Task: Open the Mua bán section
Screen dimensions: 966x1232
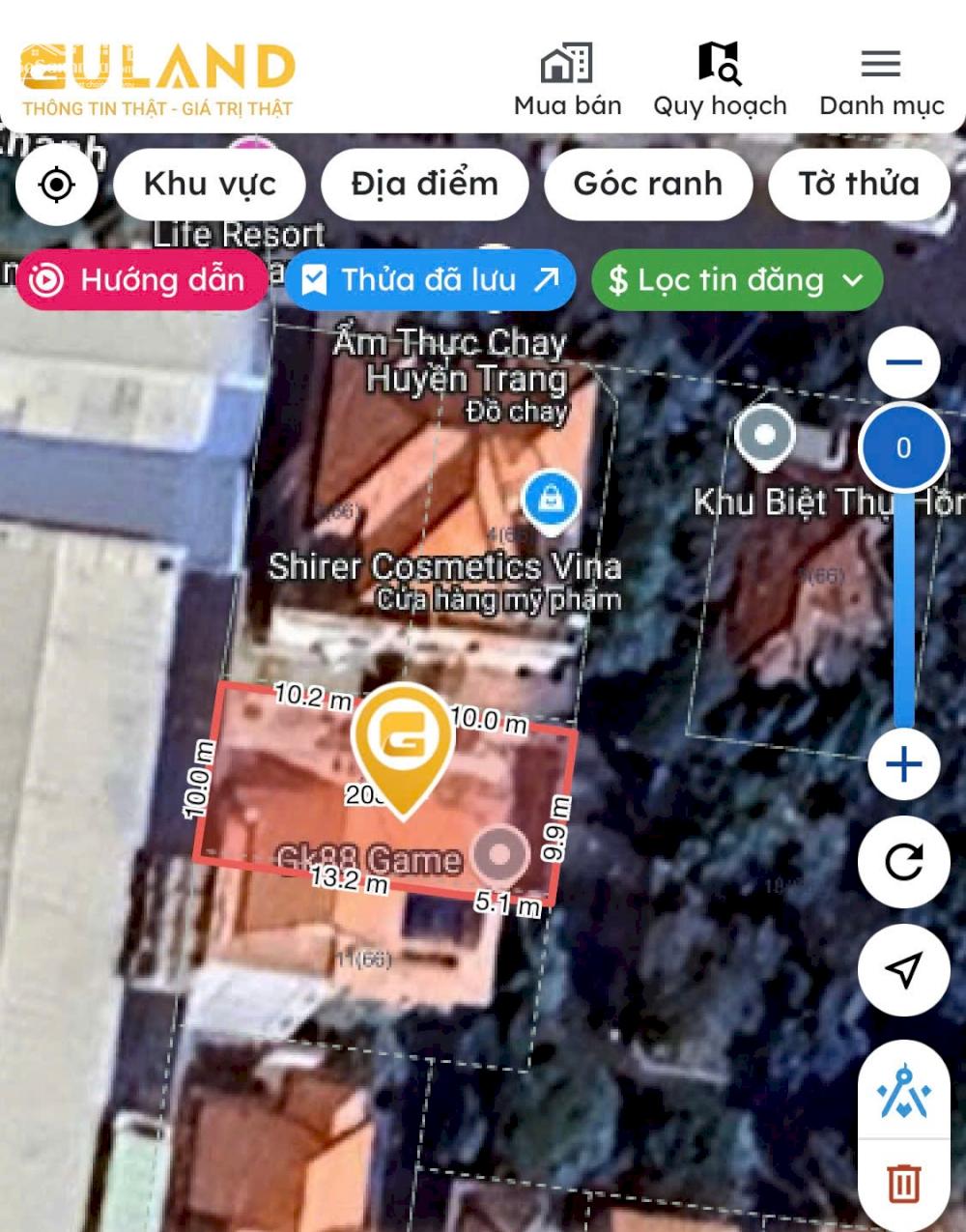Action: [x=567, y=80]
